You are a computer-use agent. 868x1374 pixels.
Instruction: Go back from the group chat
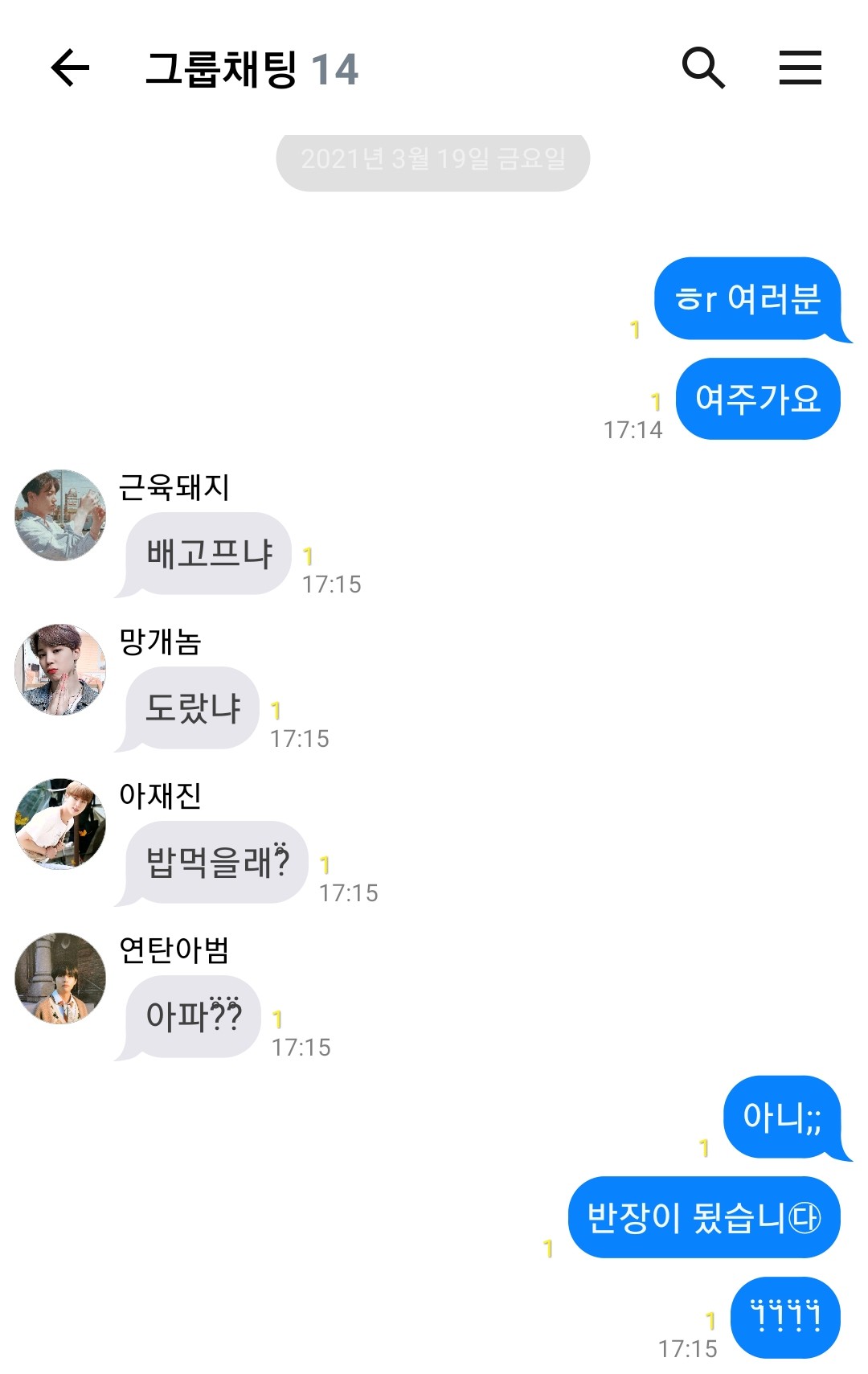(x=70, y=68)
